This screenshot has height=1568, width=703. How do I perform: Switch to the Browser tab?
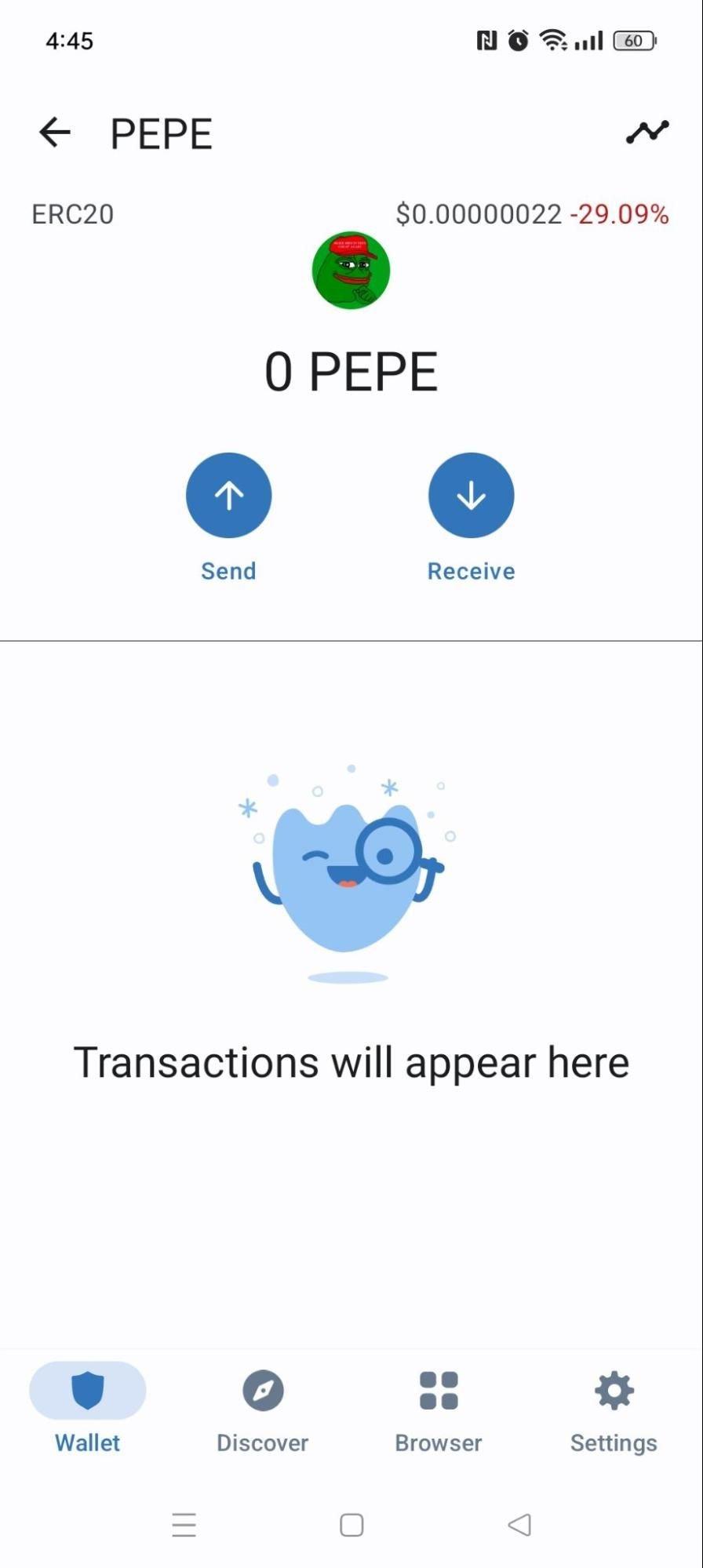[x=439, y=1407]
